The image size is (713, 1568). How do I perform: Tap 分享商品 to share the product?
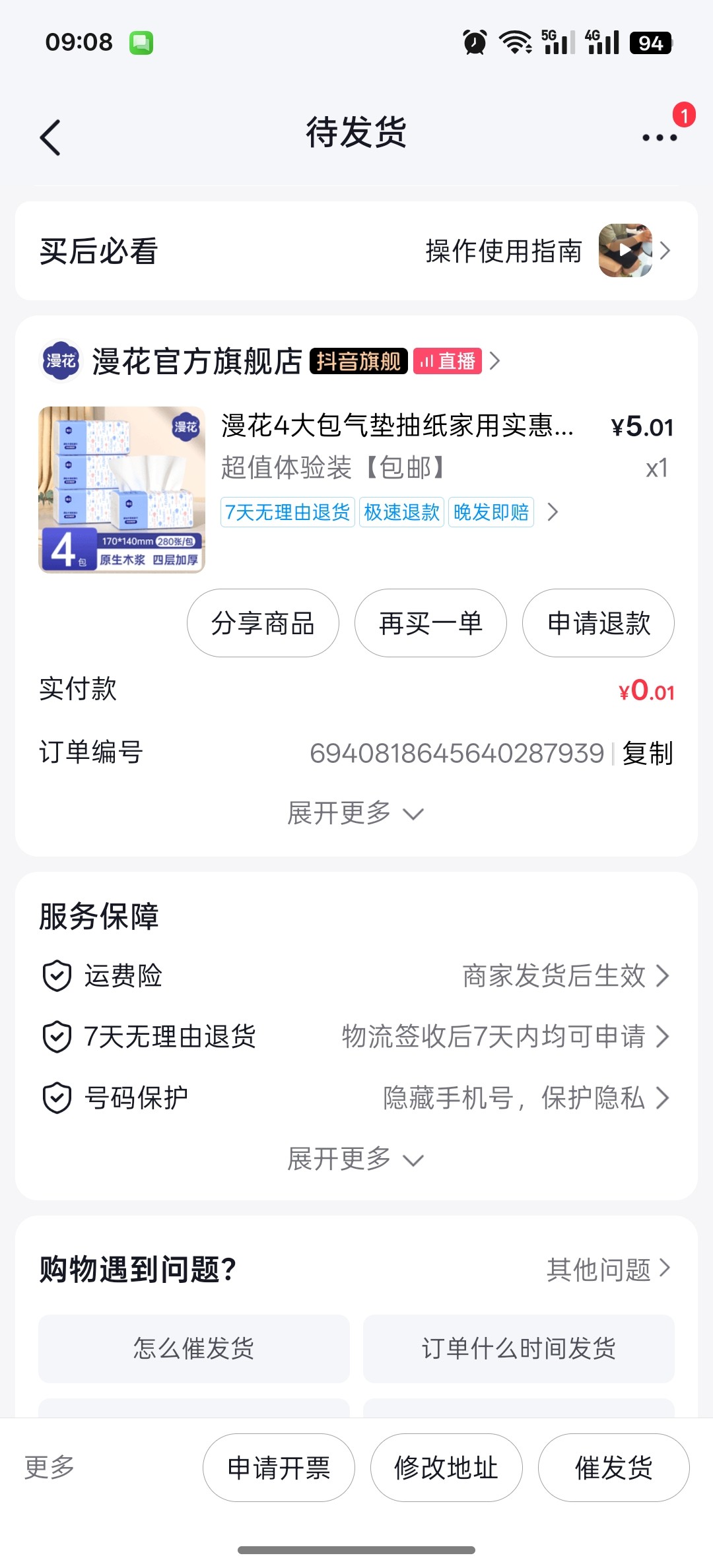[x=263, y=623]
